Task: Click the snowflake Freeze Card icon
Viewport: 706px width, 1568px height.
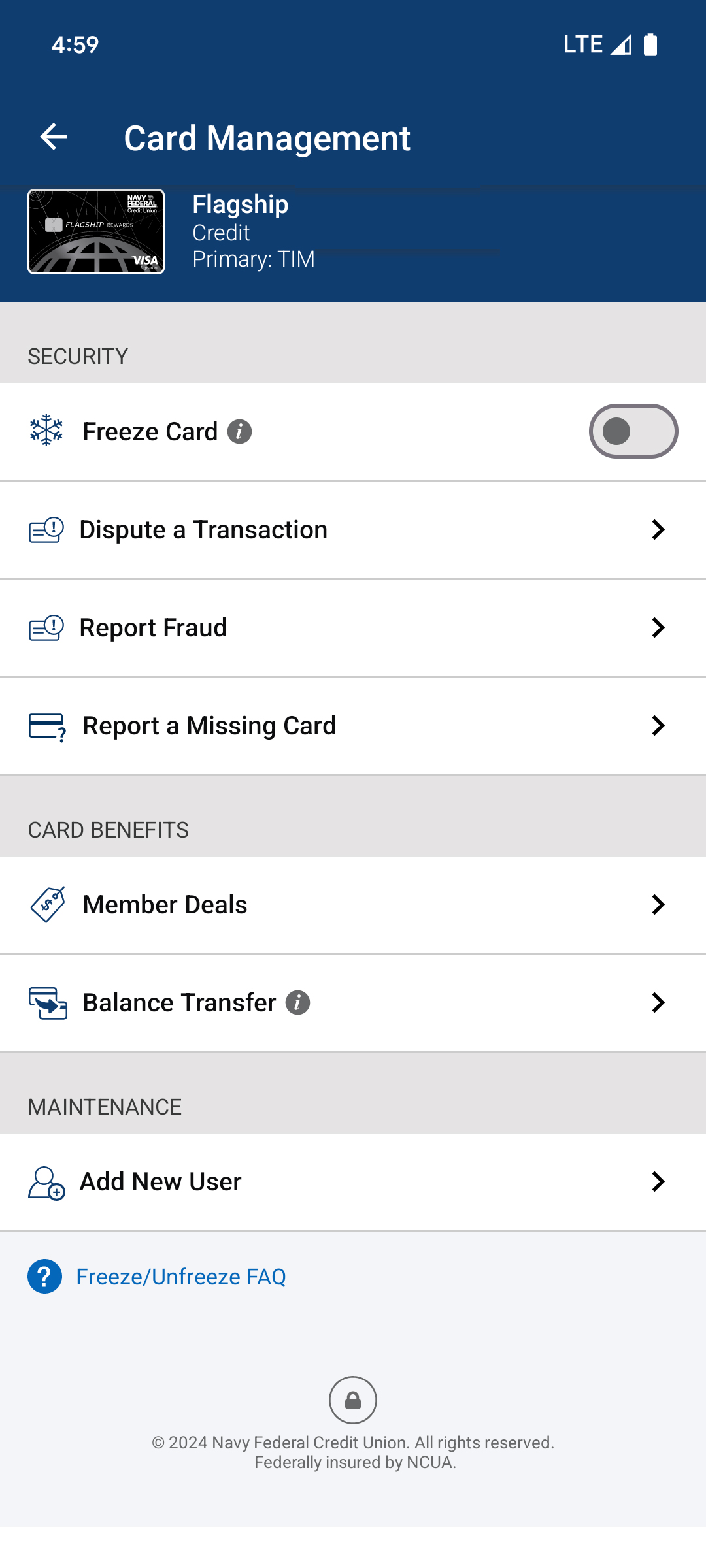Action: pos(44,431)
